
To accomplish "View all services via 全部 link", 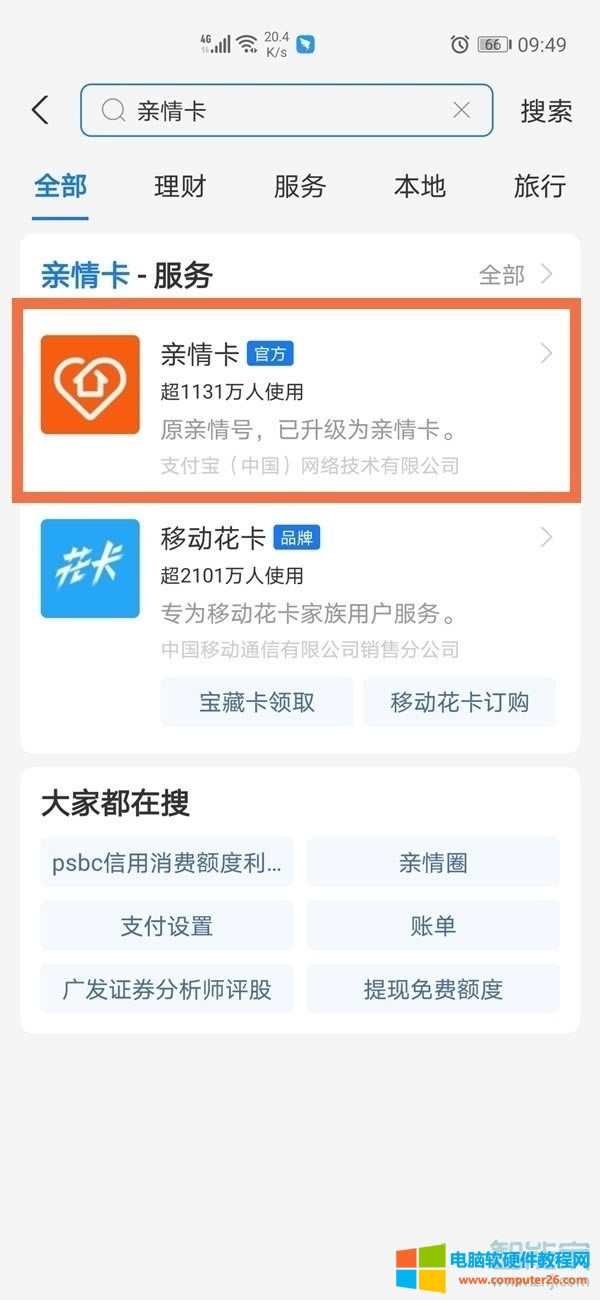I will (515, 275).
